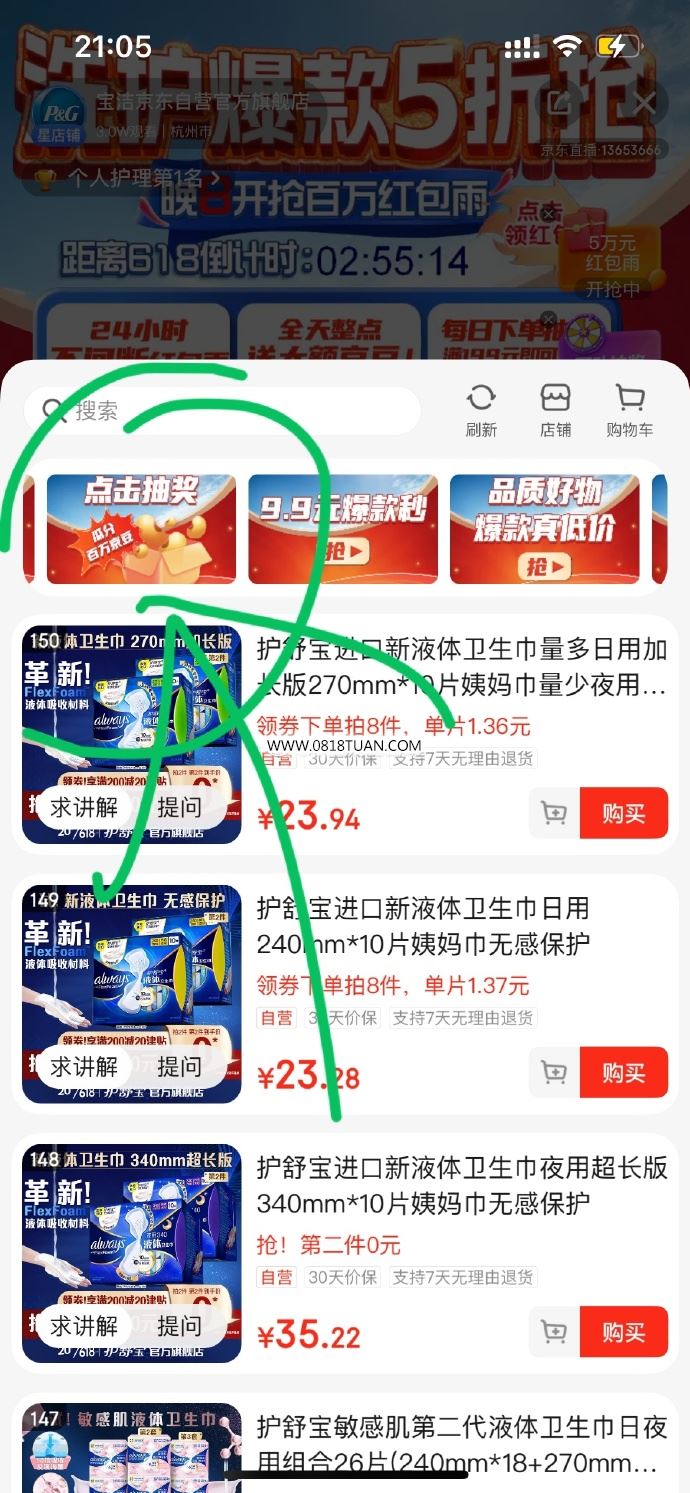Close the livestream with the X icon
The height and width of the screenshot is (1493, 690).
click(644, 102)
